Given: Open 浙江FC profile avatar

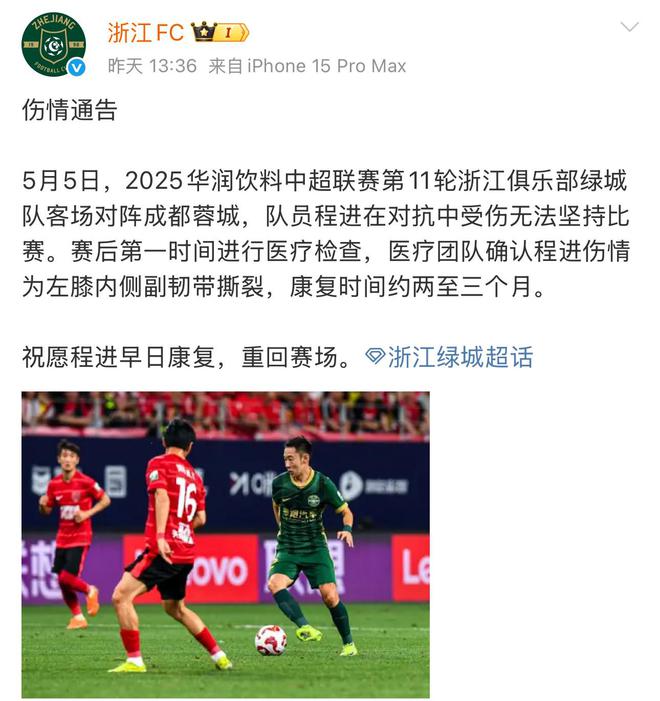Looking at the screenshot, I should [53, 45].
